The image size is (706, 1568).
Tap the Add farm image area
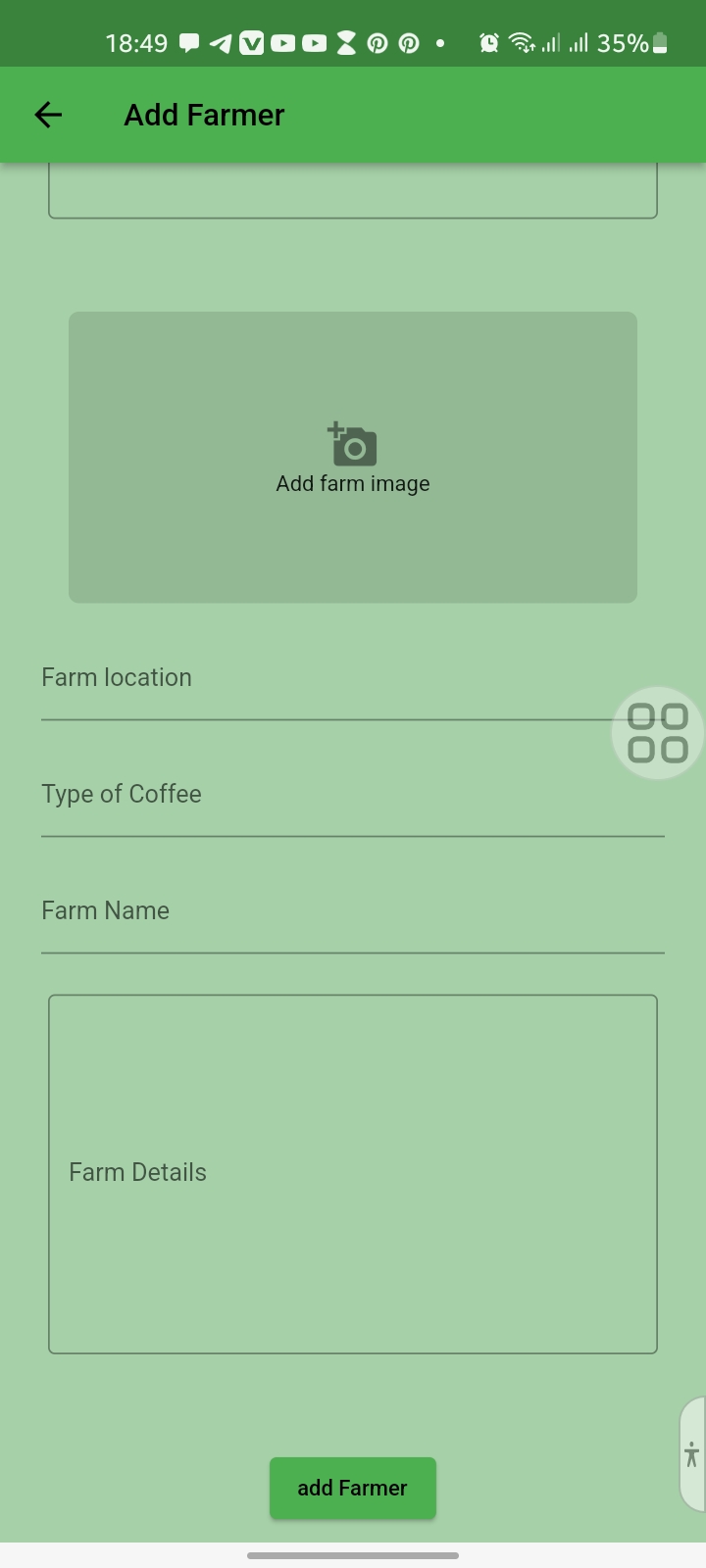coord(353,458)
